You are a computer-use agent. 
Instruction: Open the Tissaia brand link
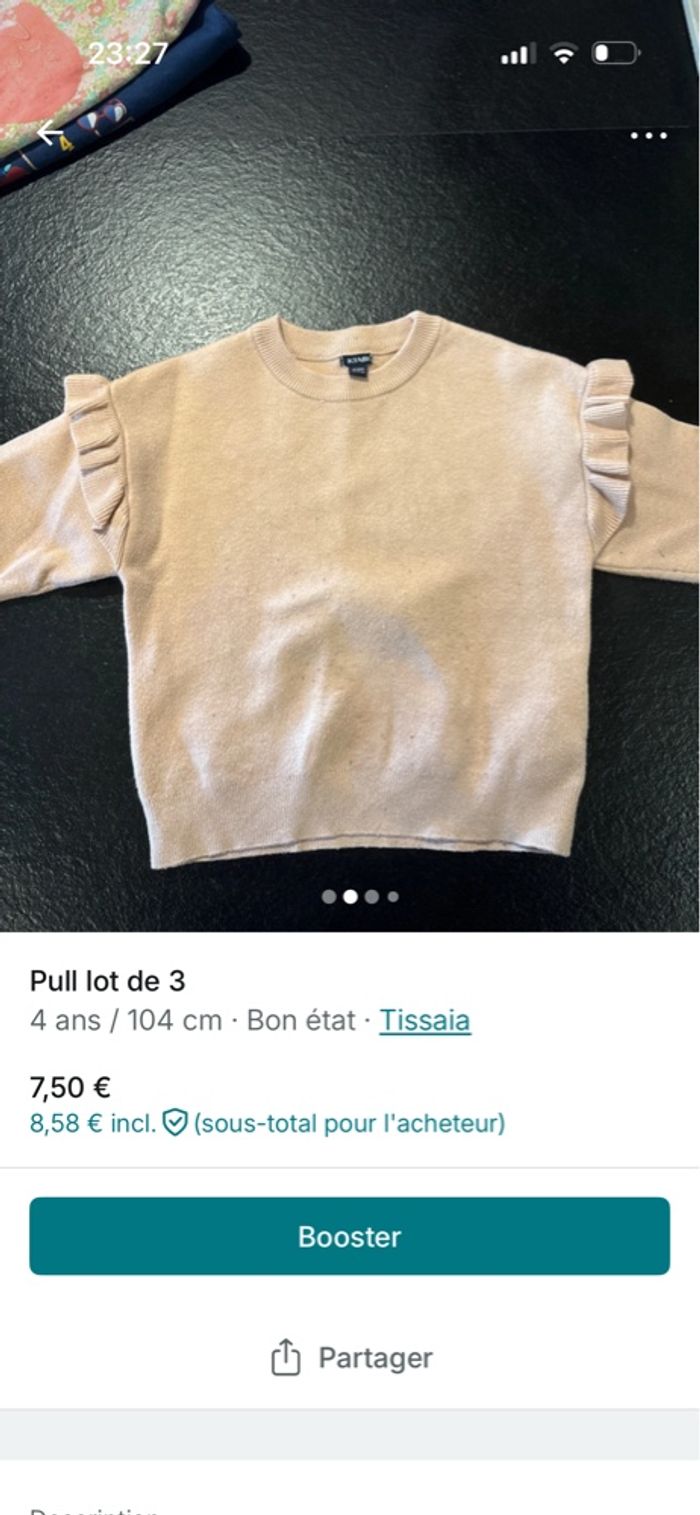(x=425, y=1020)
